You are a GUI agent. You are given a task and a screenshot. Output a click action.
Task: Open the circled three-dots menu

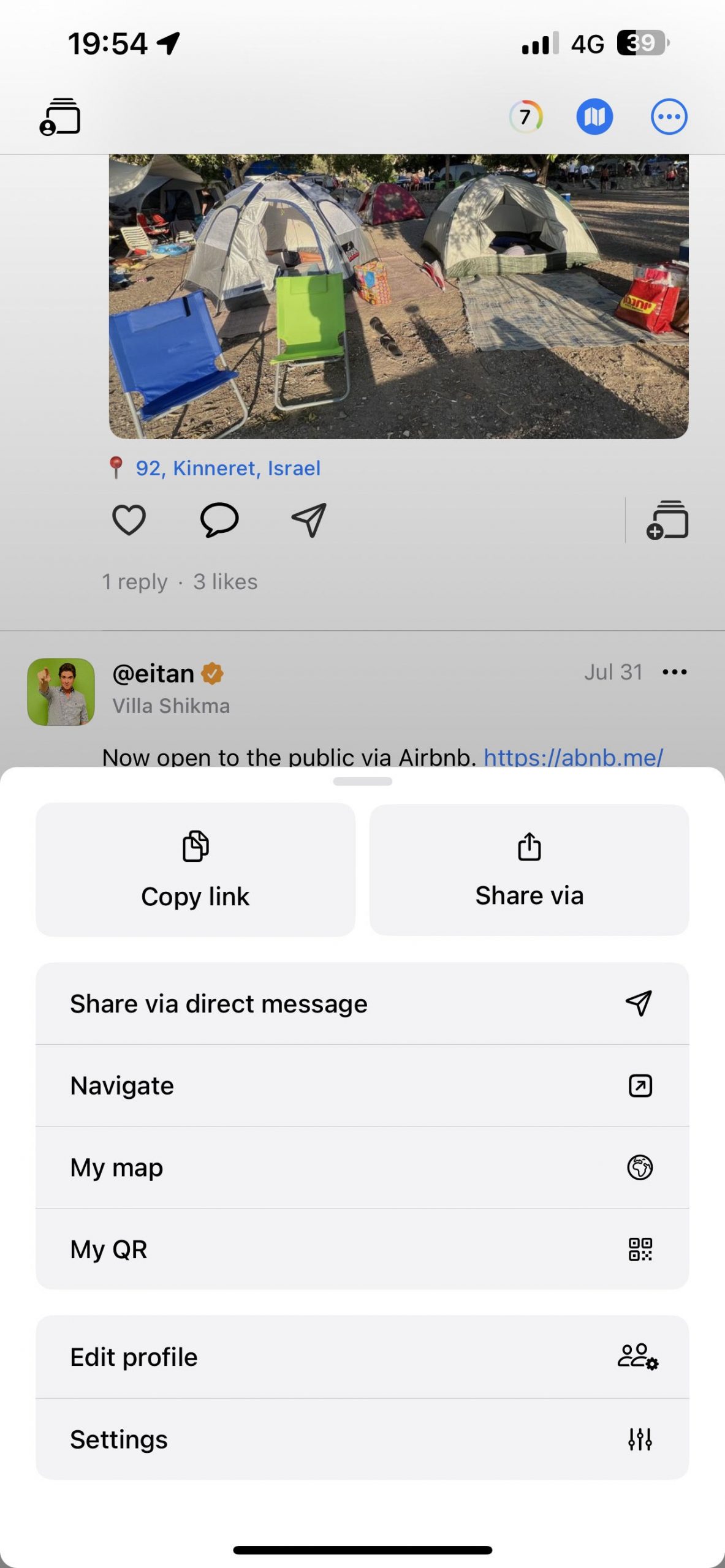[669, 116]
